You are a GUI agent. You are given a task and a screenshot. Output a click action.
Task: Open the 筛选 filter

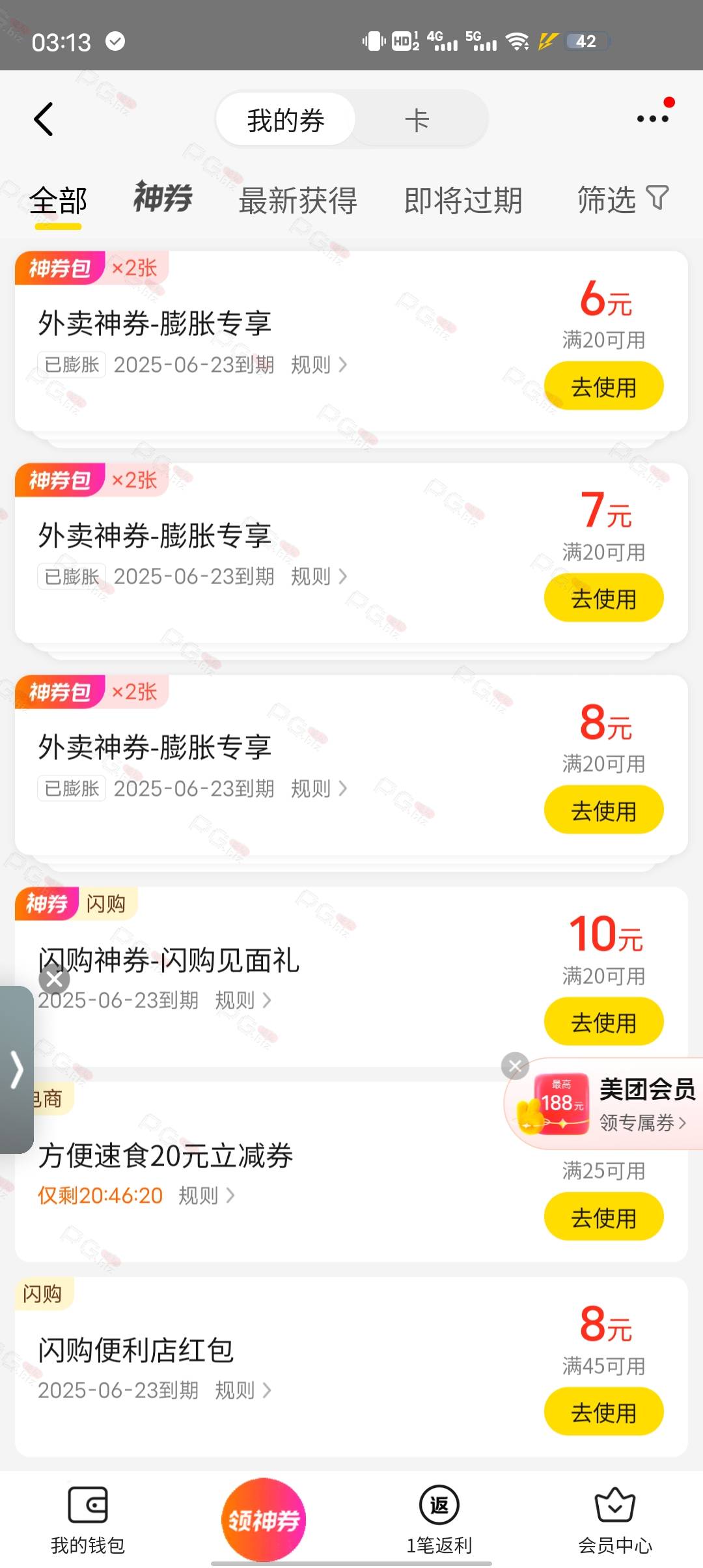[623, 199]
